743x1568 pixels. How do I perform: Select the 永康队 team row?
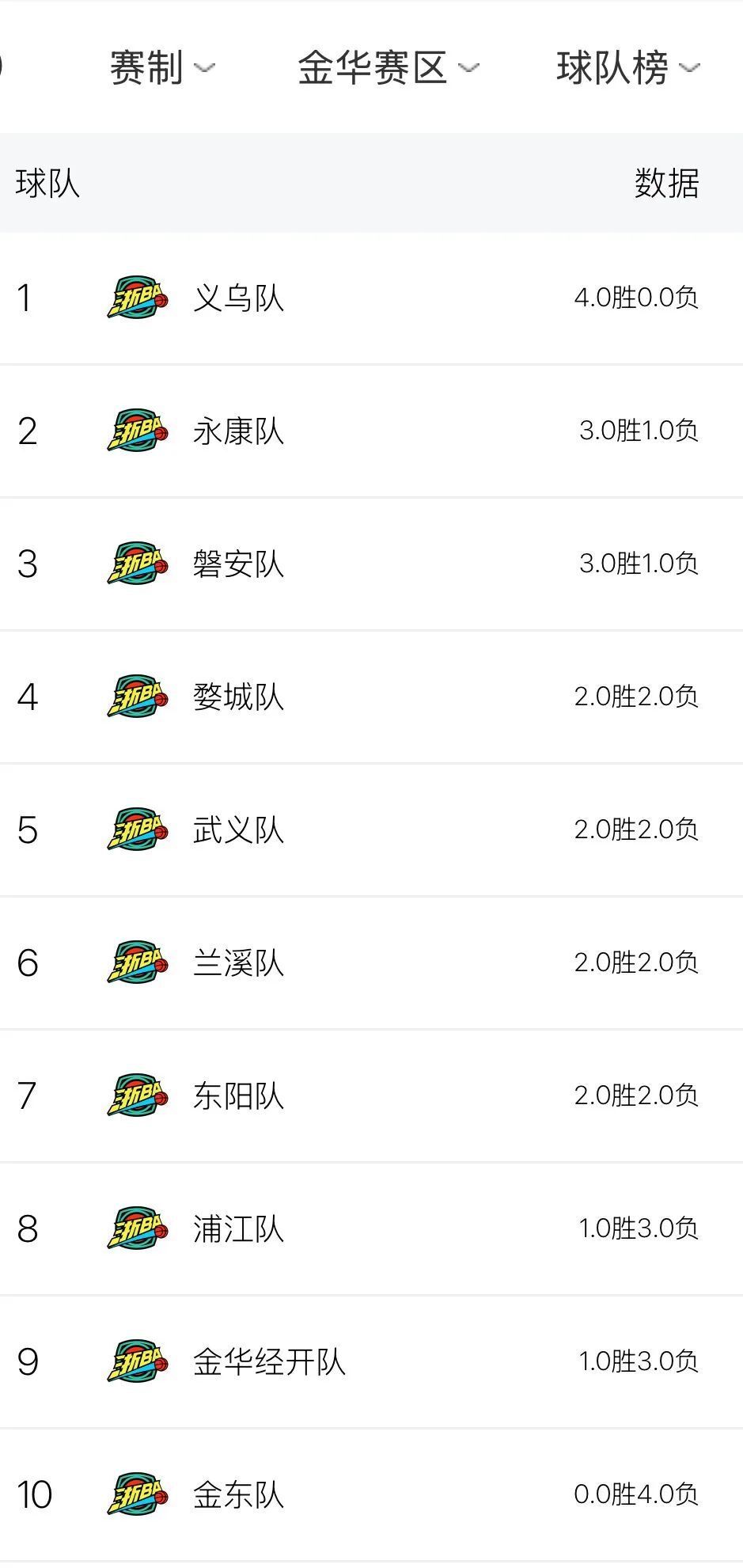click(x=371, y=431)
